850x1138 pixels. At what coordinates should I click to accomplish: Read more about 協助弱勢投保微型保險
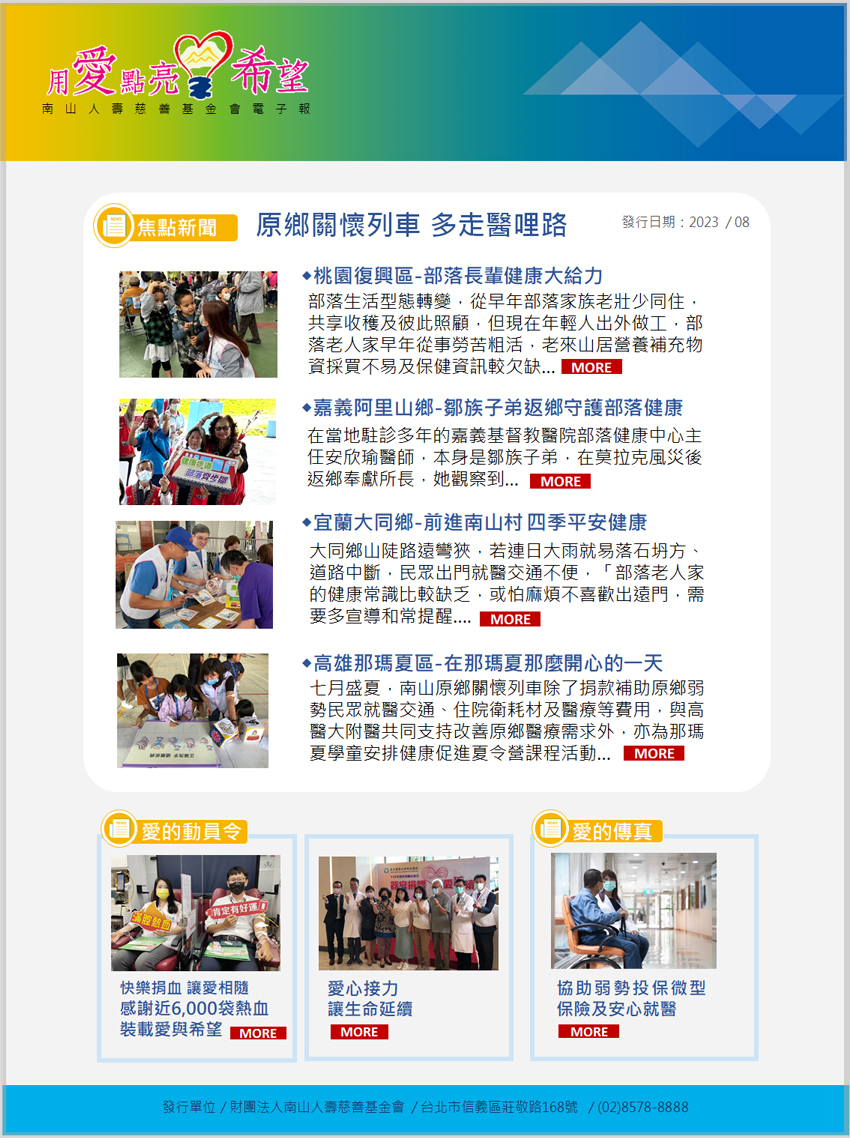(x=588, y=1031)
